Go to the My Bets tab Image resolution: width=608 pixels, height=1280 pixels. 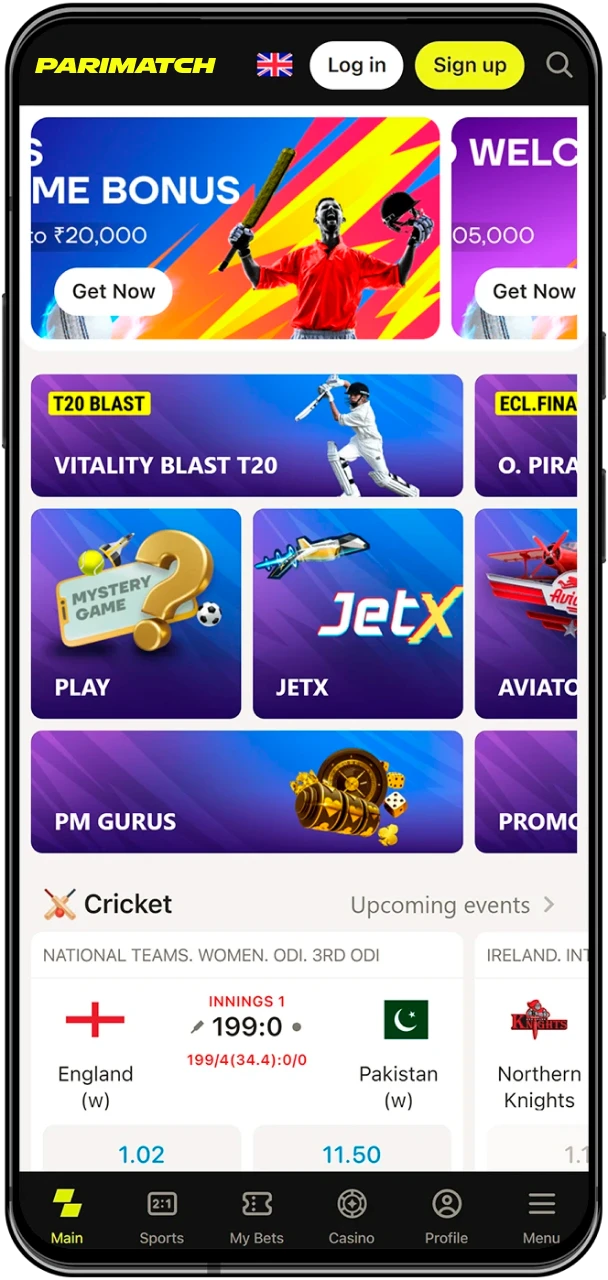pos(257,1216)
